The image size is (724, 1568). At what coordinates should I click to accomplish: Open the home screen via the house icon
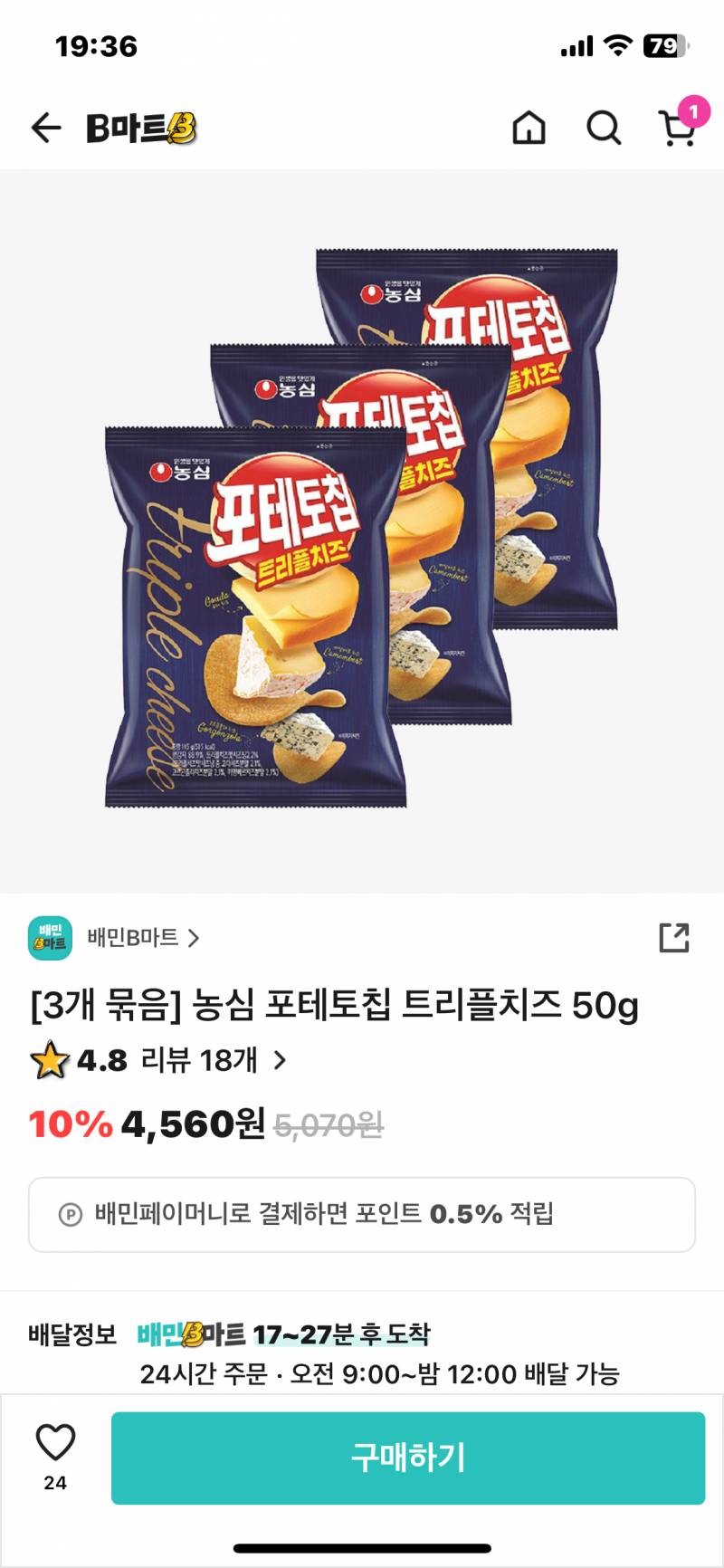click(x=528, y=129)
